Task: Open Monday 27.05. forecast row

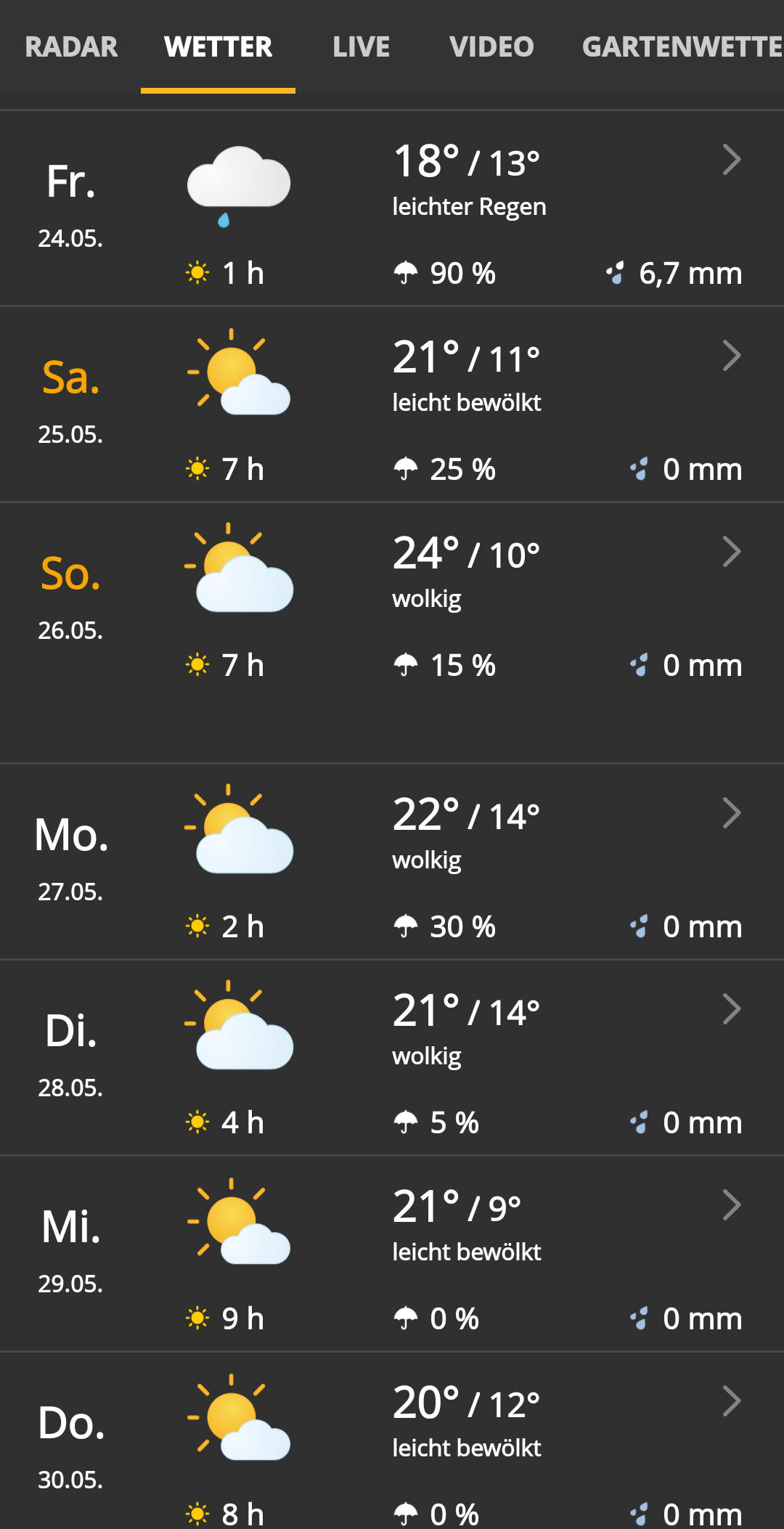Action: (731, 814)
